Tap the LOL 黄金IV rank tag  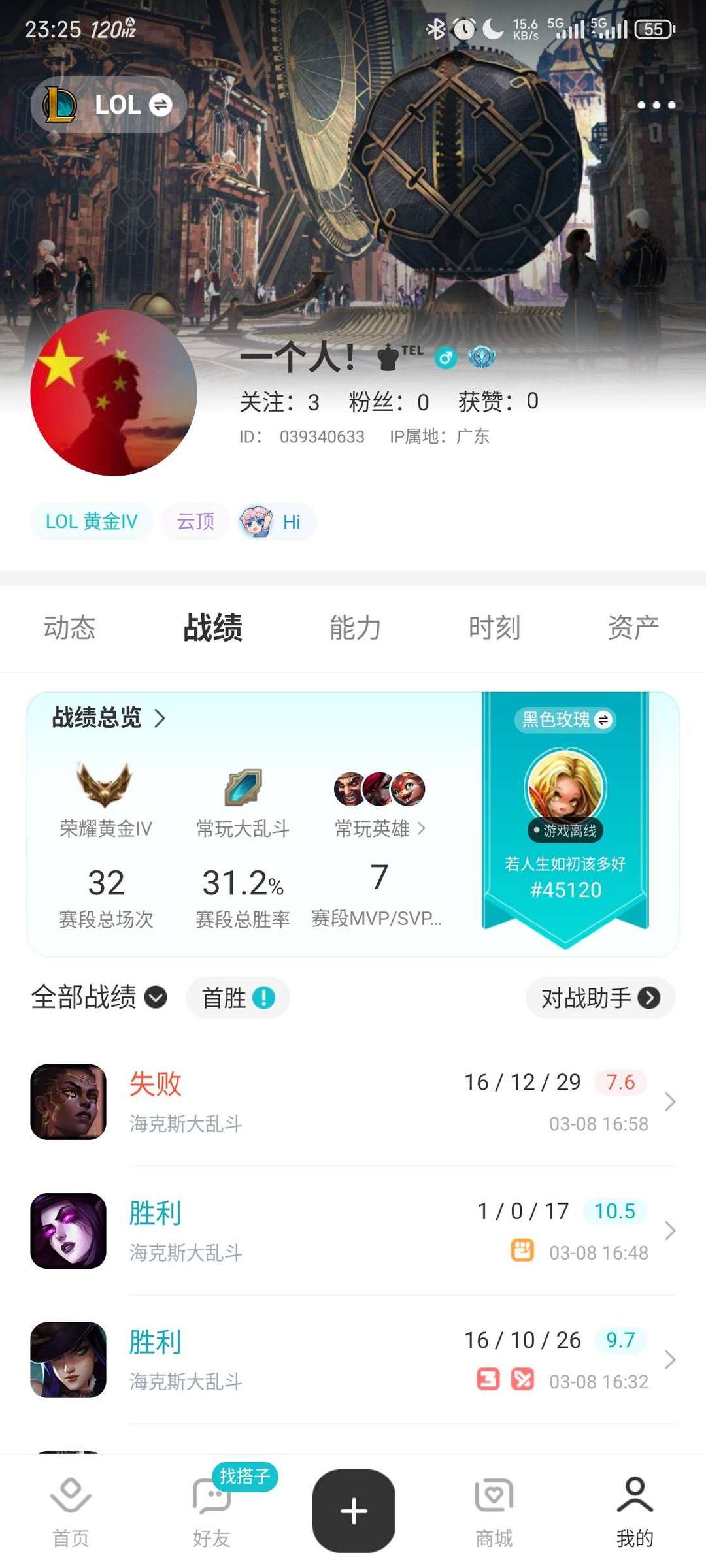click(91, 521)
